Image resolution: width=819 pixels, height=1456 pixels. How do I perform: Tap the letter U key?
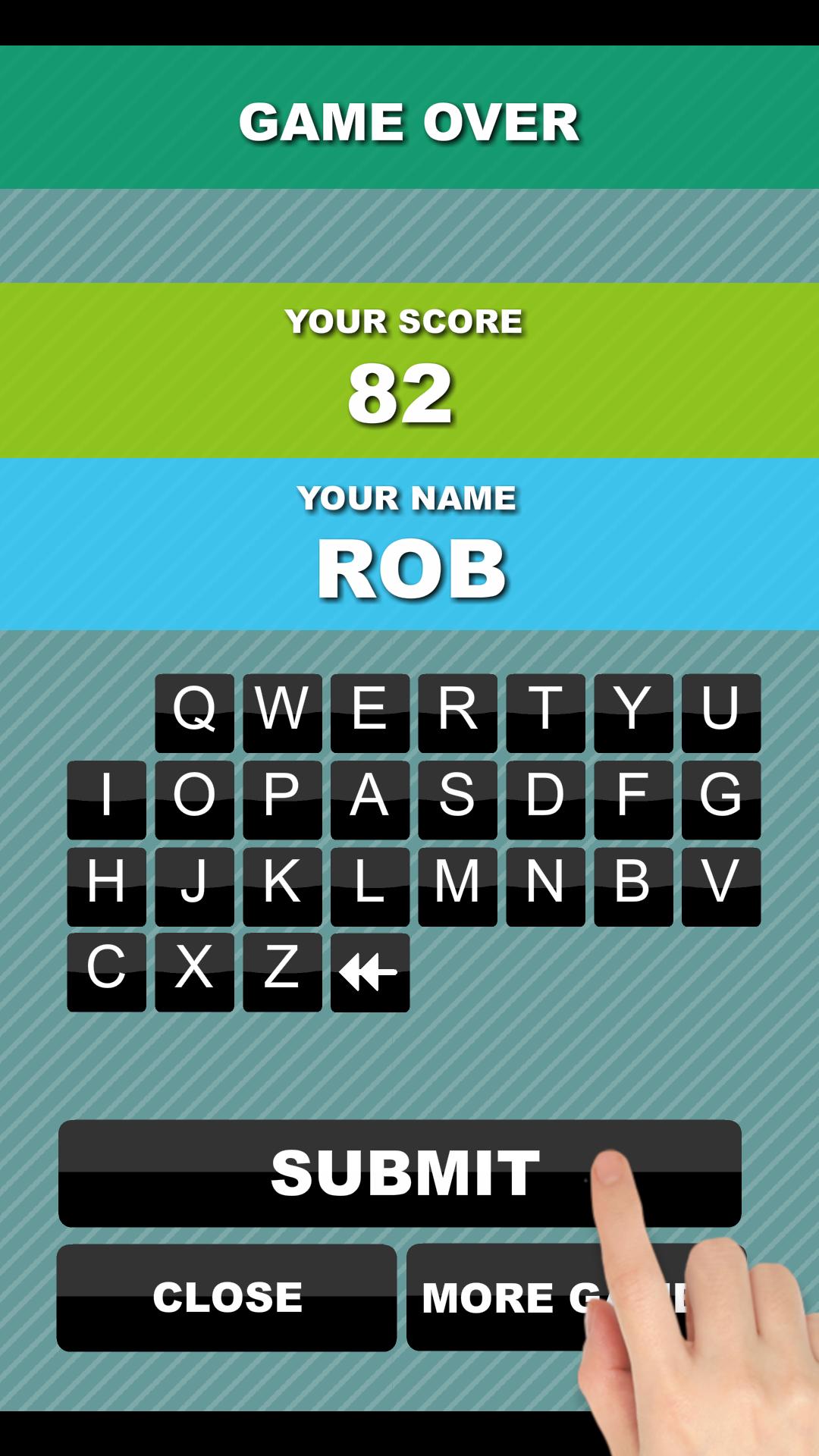(x=721, y=713)
